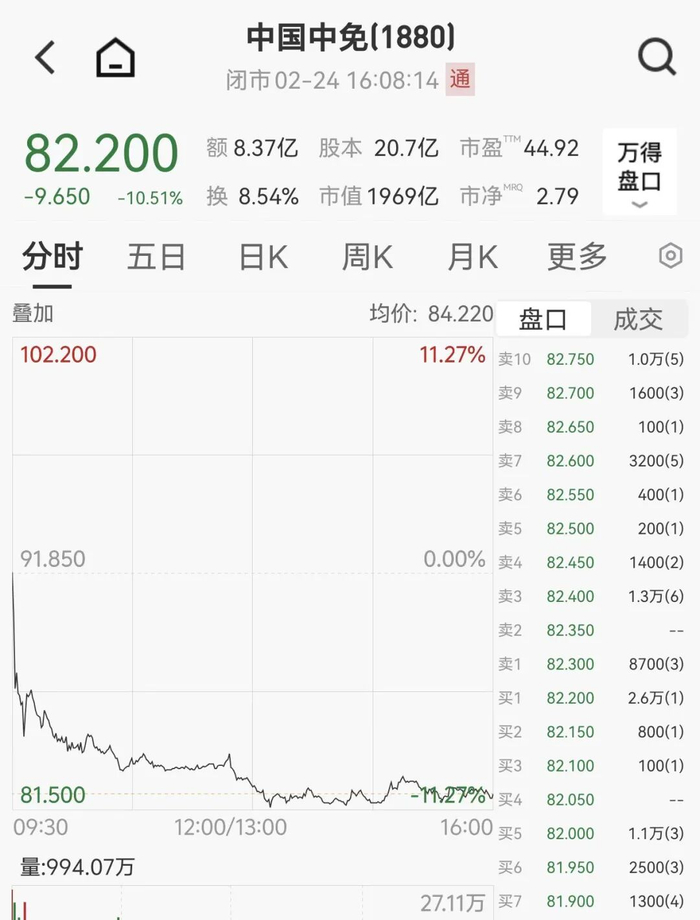
Task: Go back to the previous screen
Action: [45, 58]
